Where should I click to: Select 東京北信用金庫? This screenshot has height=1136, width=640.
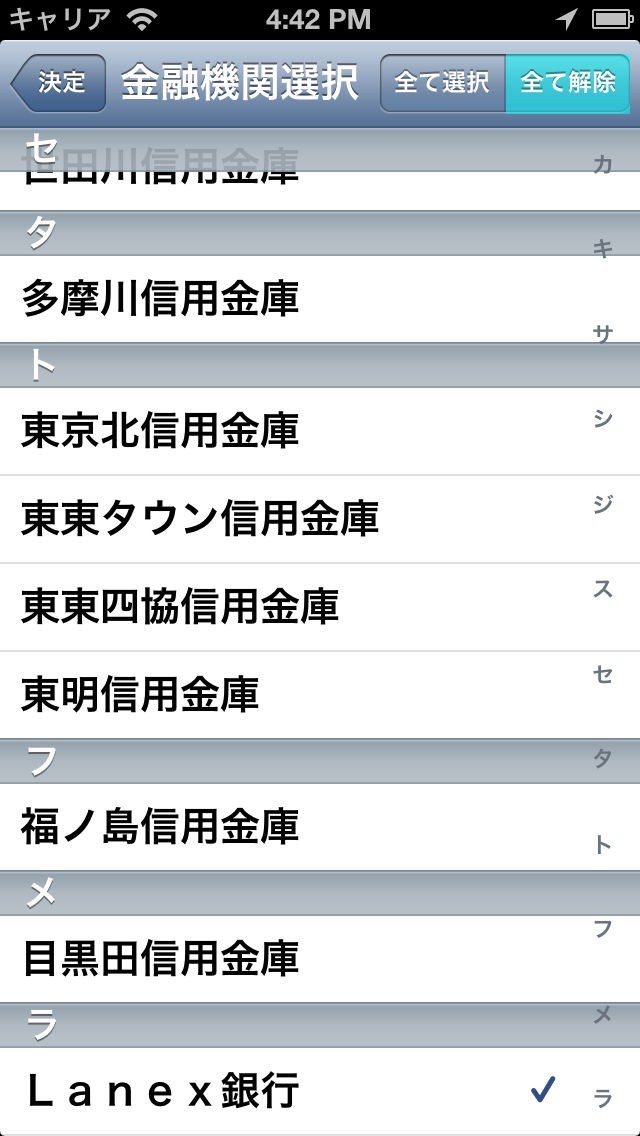click(x=300, y=431)
